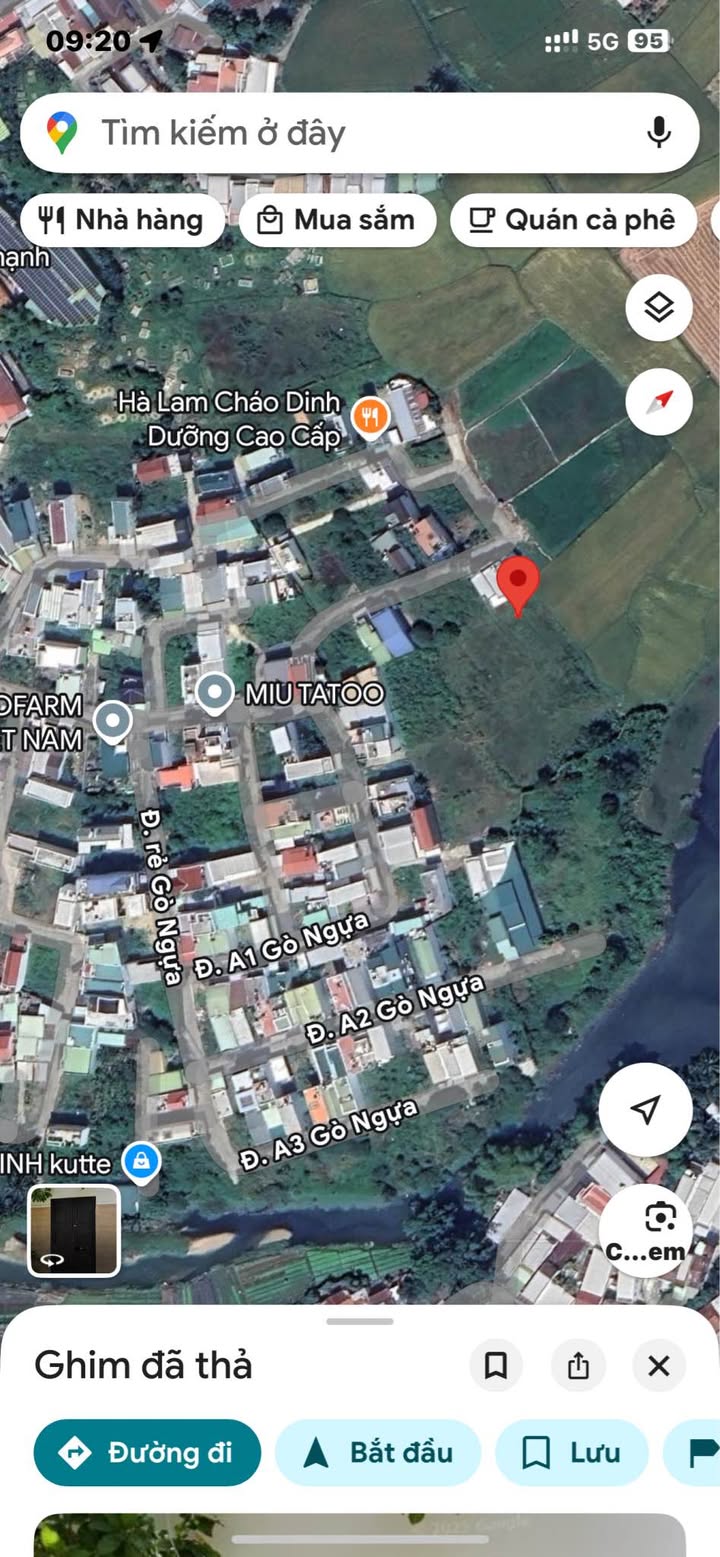This screenshot has width=720, height=1557.
Task: Get directions with Đường đi
Action: point(147,1452)
